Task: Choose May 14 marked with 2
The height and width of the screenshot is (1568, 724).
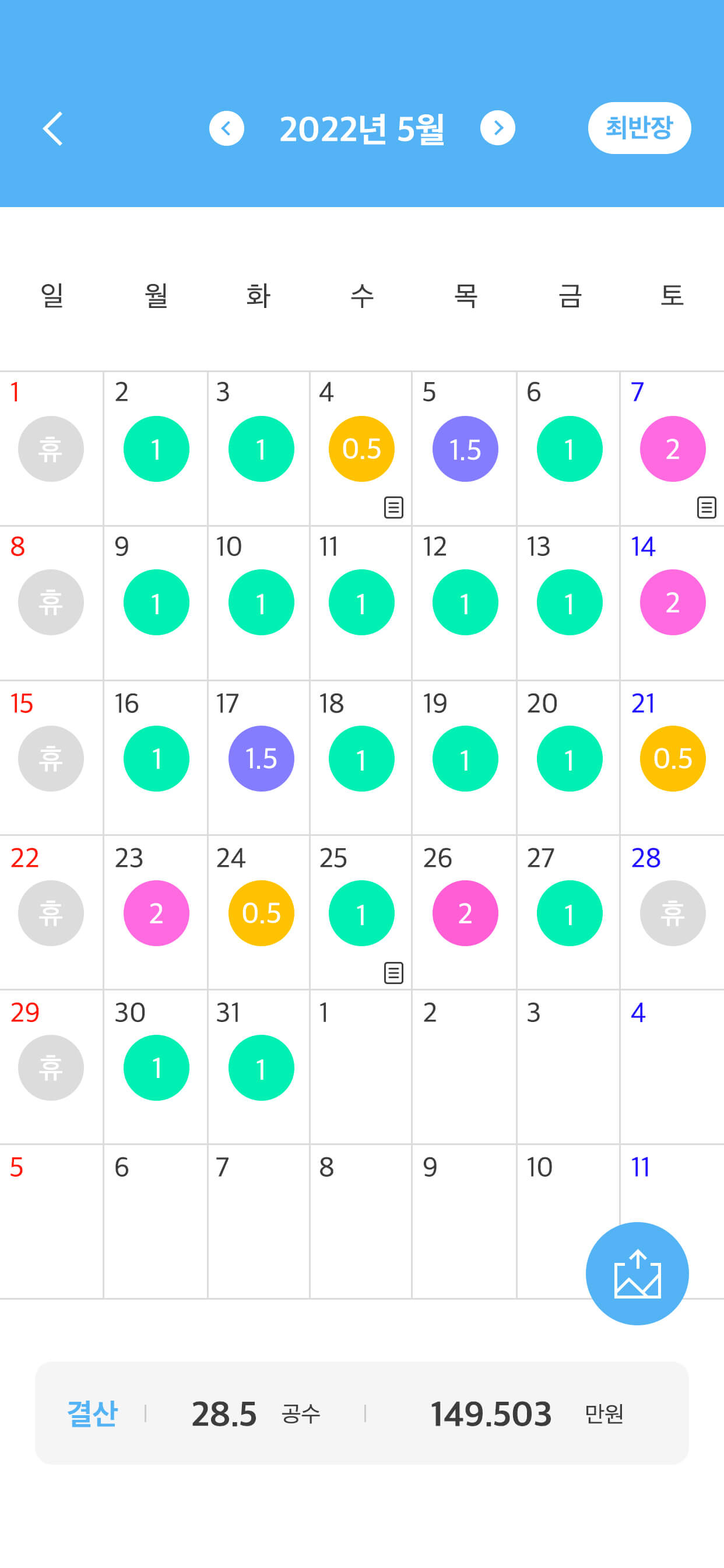Action: tap(672, 603)
